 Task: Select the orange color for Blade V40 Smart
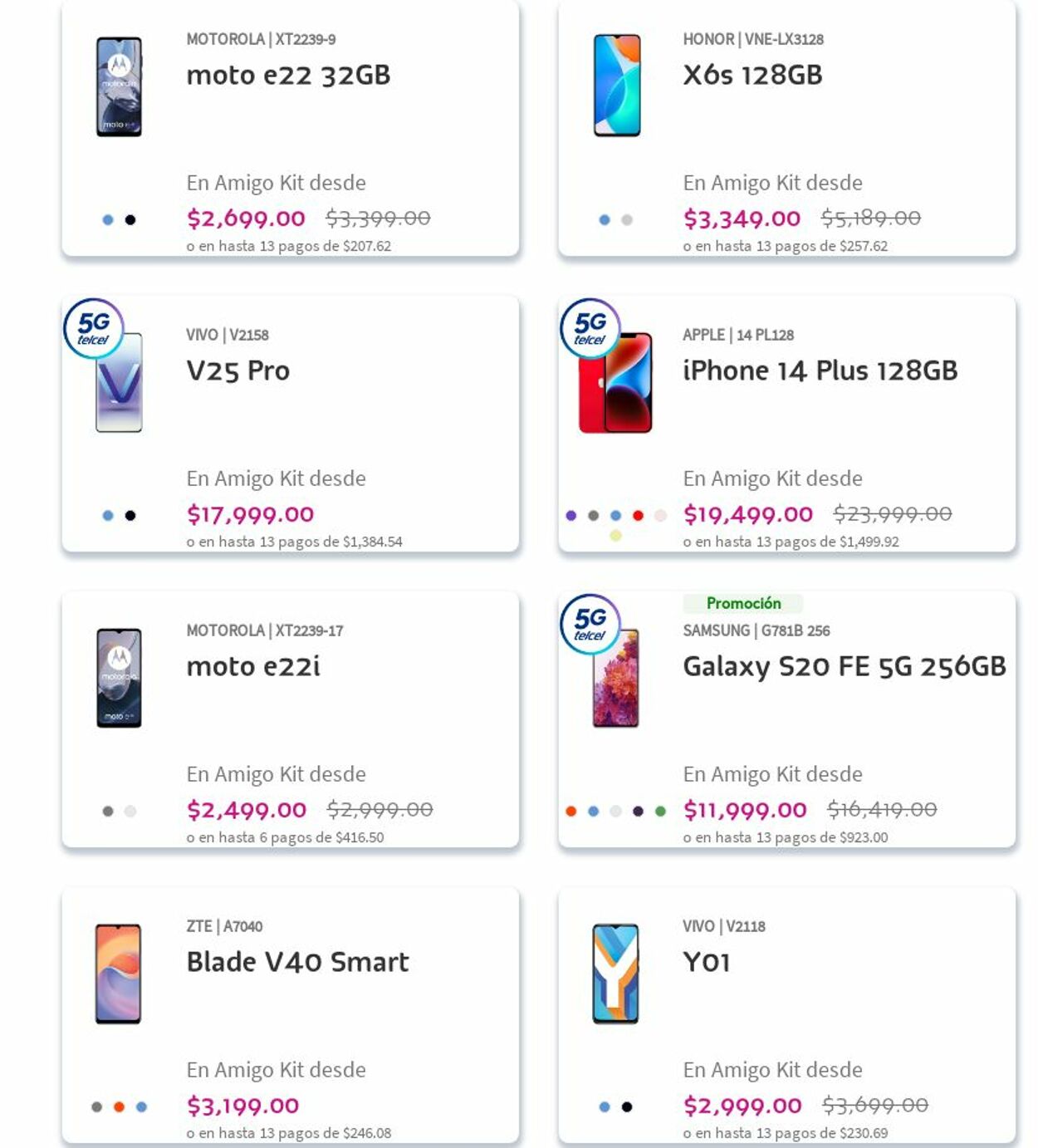click(119, 1107)
